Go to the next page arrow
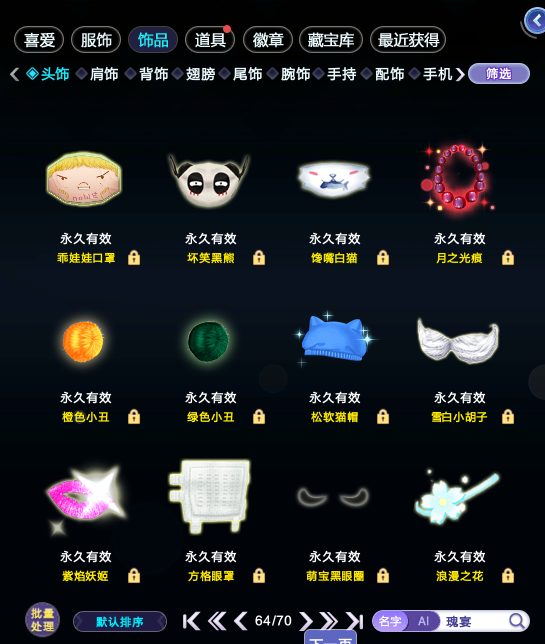 [306, 621]
